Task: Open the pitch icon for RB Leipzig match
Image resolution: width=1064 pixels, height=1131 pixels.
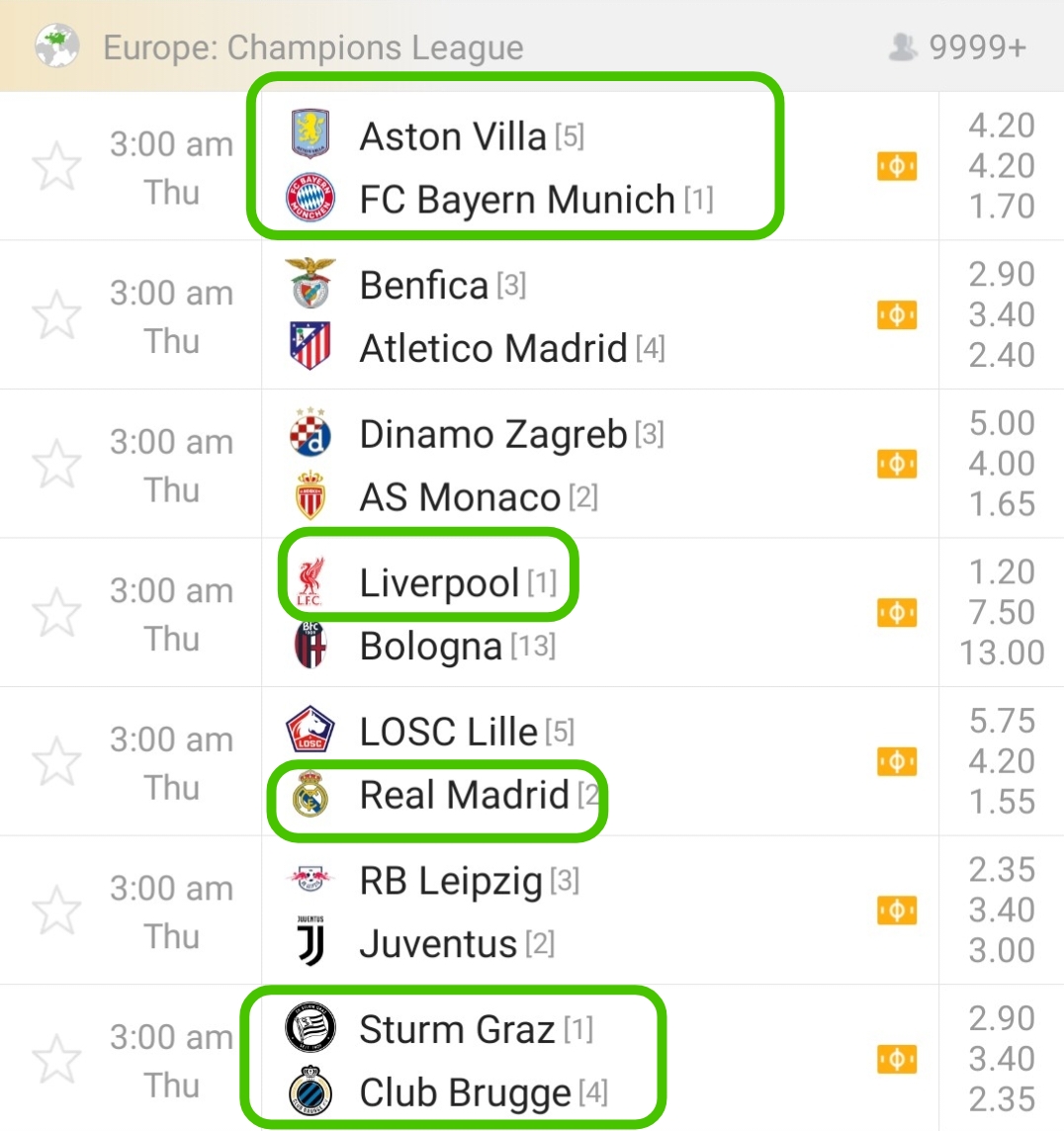Action: pyautogui.click(x=896, y=911)
